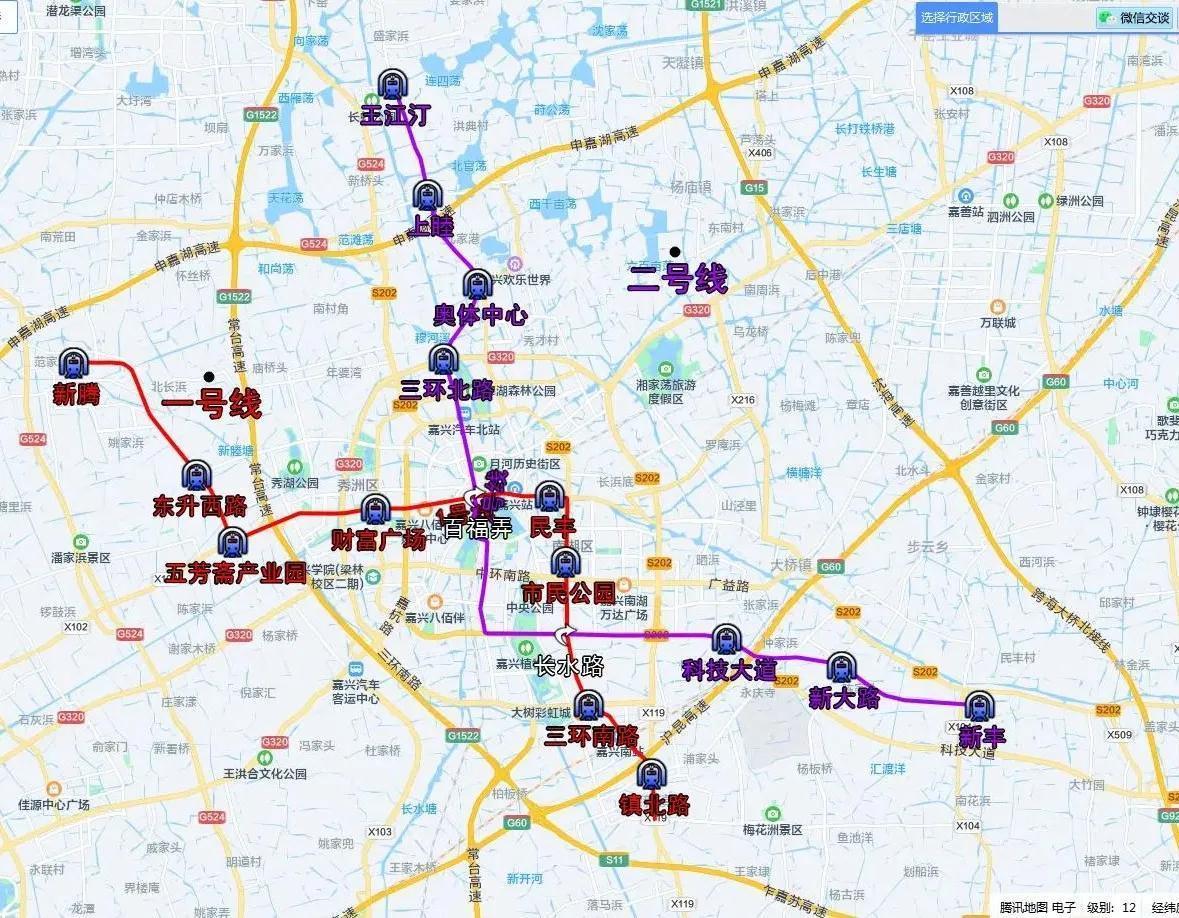Viewport: 1179px width, 918px height.
Task: Open the 选择行政区域 region selector
Action: 957,18
